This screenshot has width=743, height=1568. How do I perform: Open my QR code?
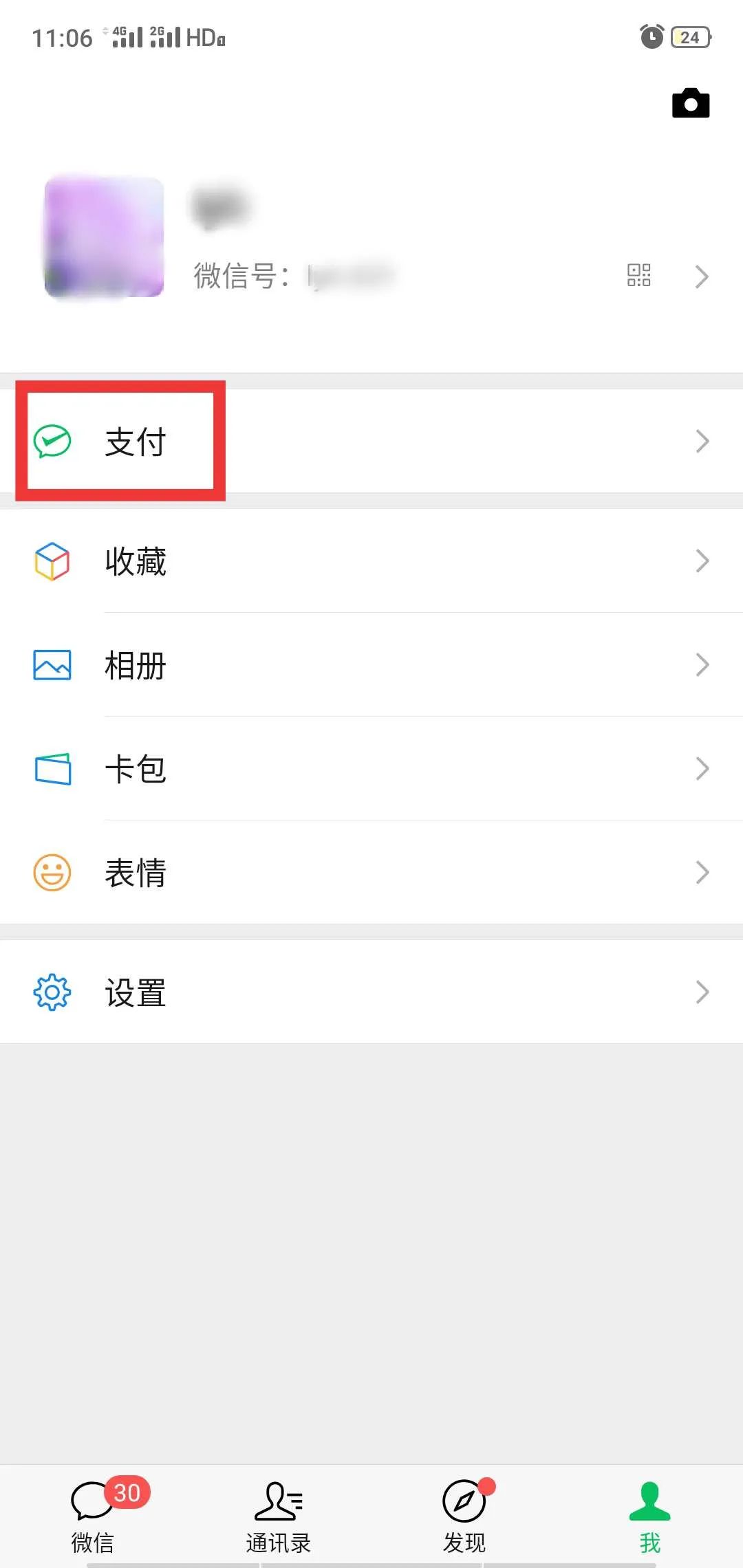tap(638, 275)
